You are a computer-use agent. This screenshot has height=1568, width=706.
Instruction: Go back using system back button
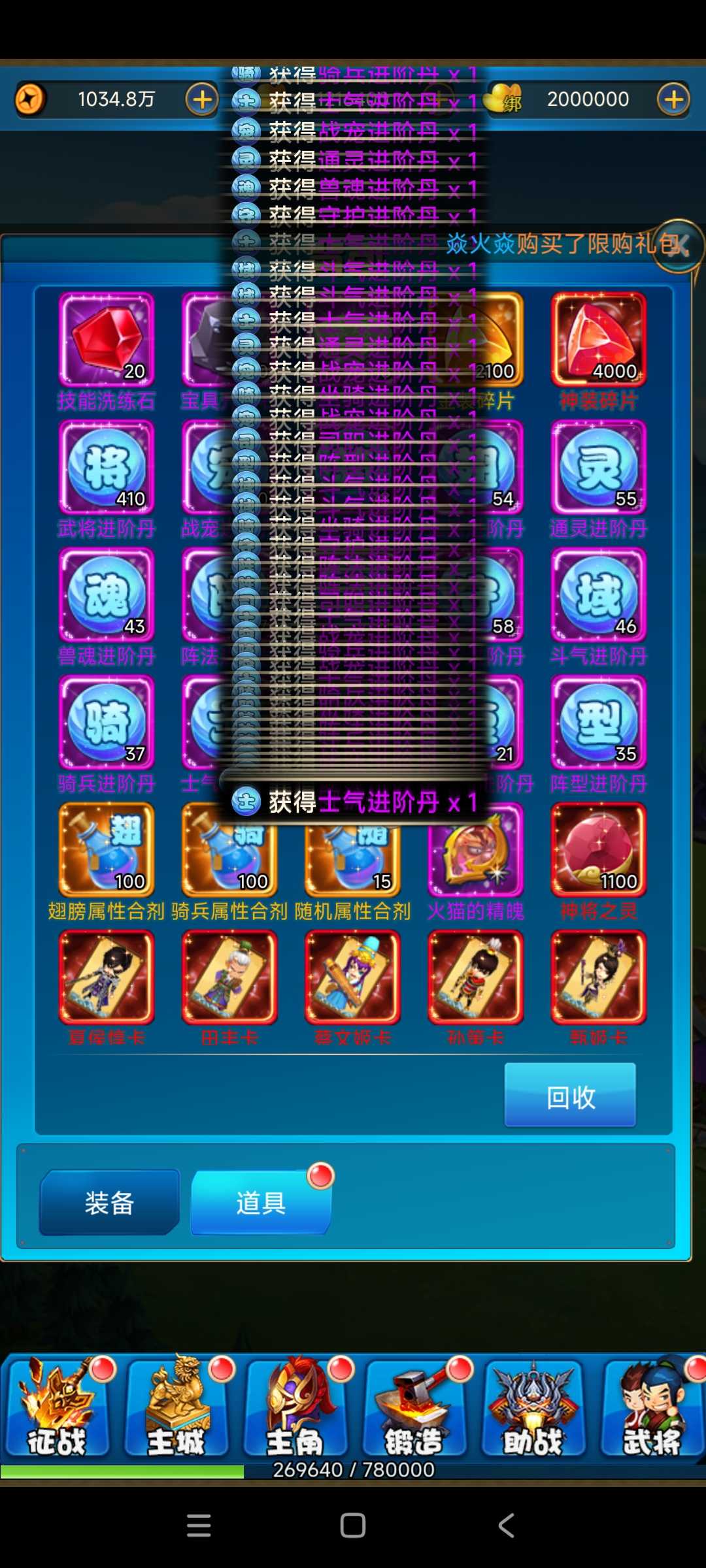pyautogui.click(x=506, y=1526)
